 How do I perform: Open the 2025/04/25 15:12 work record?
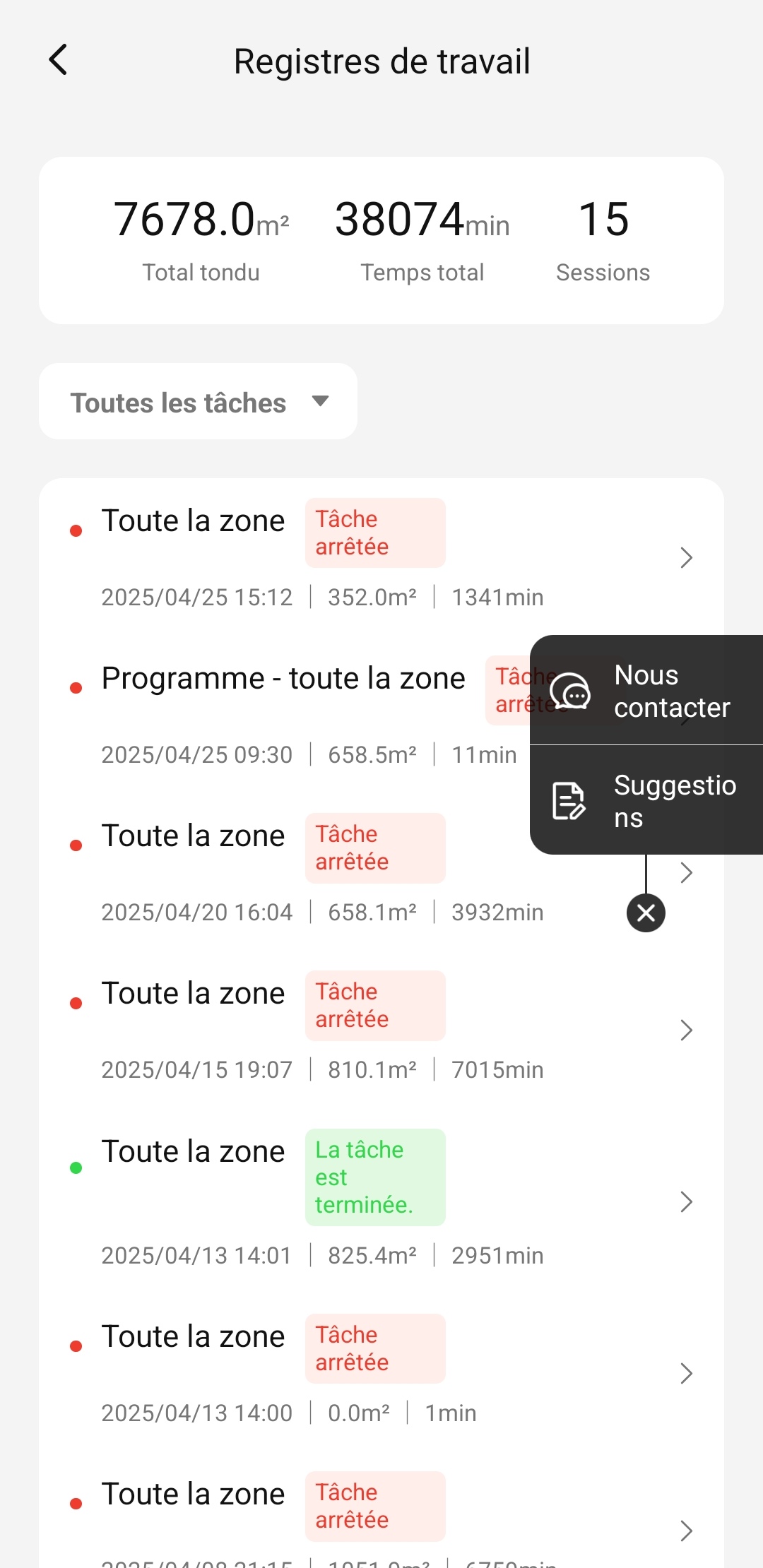point(381,557)
